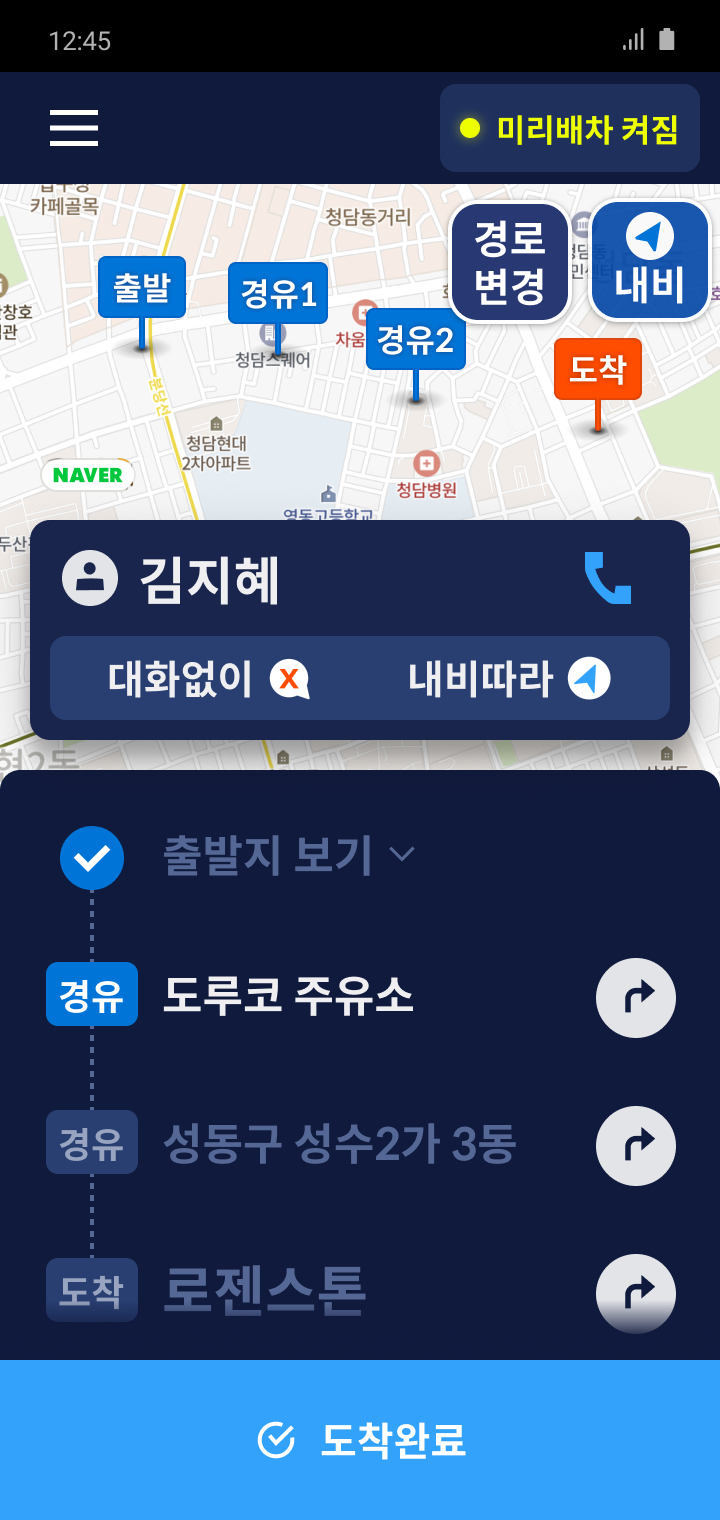Select the 출발 map marker

(x=142, y=289)
